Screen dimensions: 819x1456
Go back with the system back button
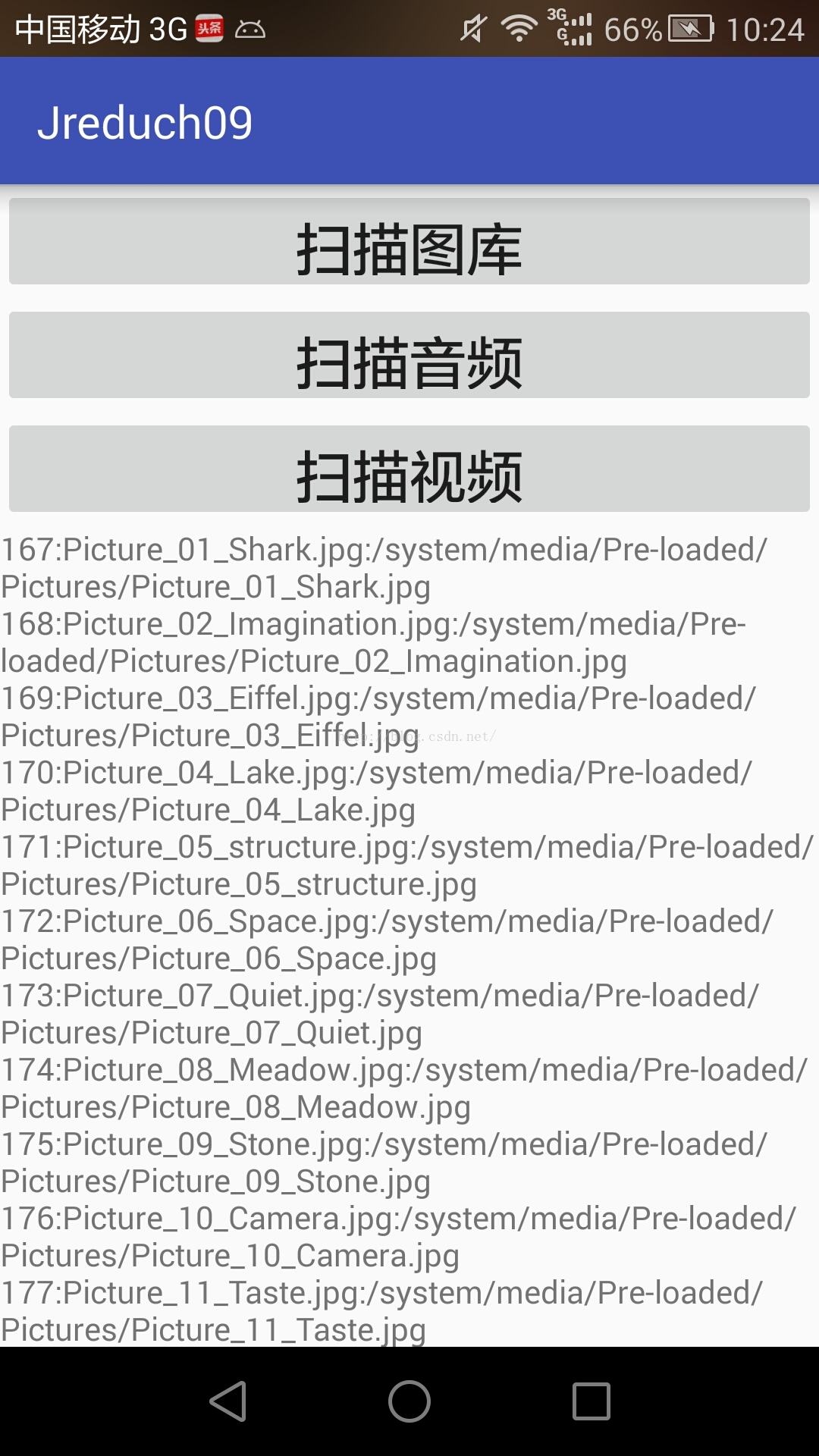click(x=227, y=1401)
